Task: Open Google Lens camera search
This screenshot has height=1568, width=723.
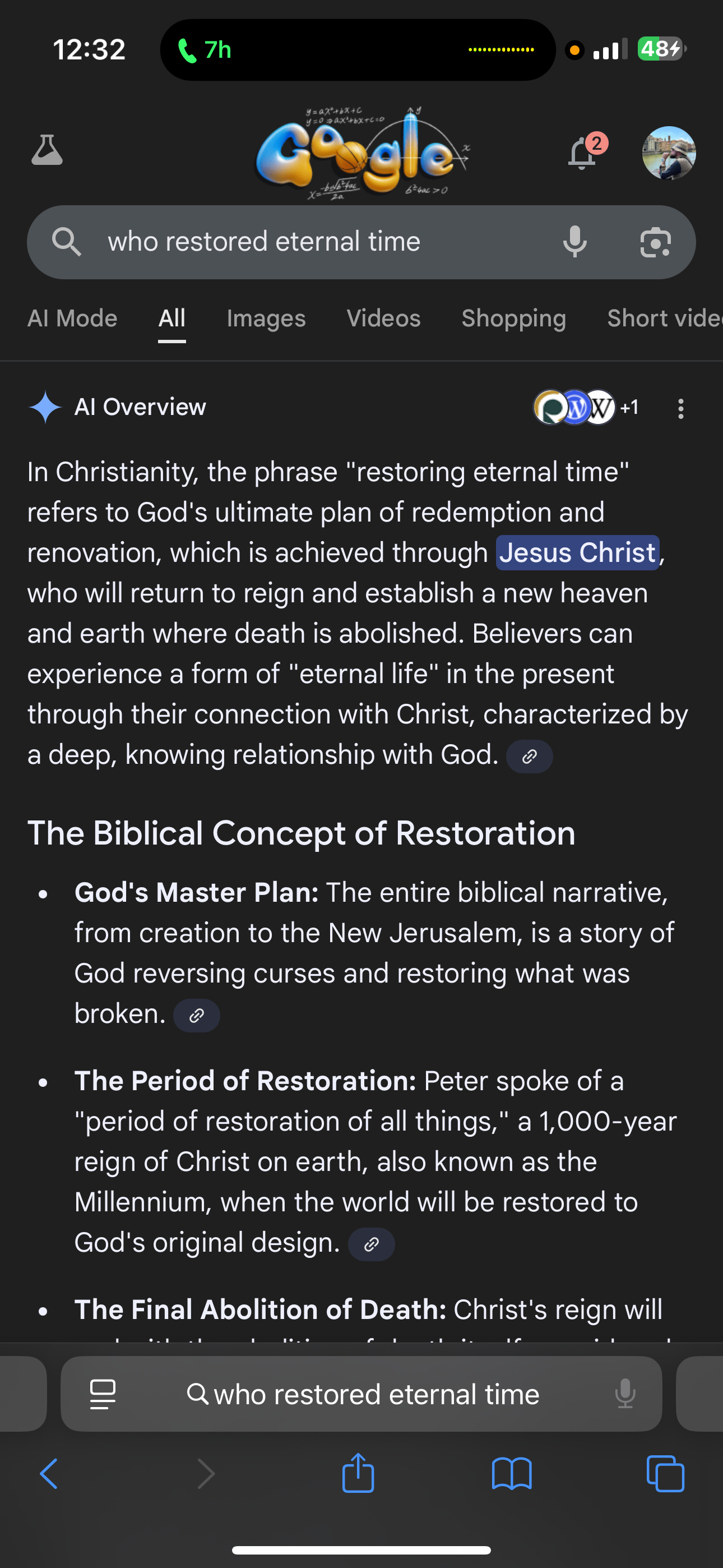Action: click(655, 242)
